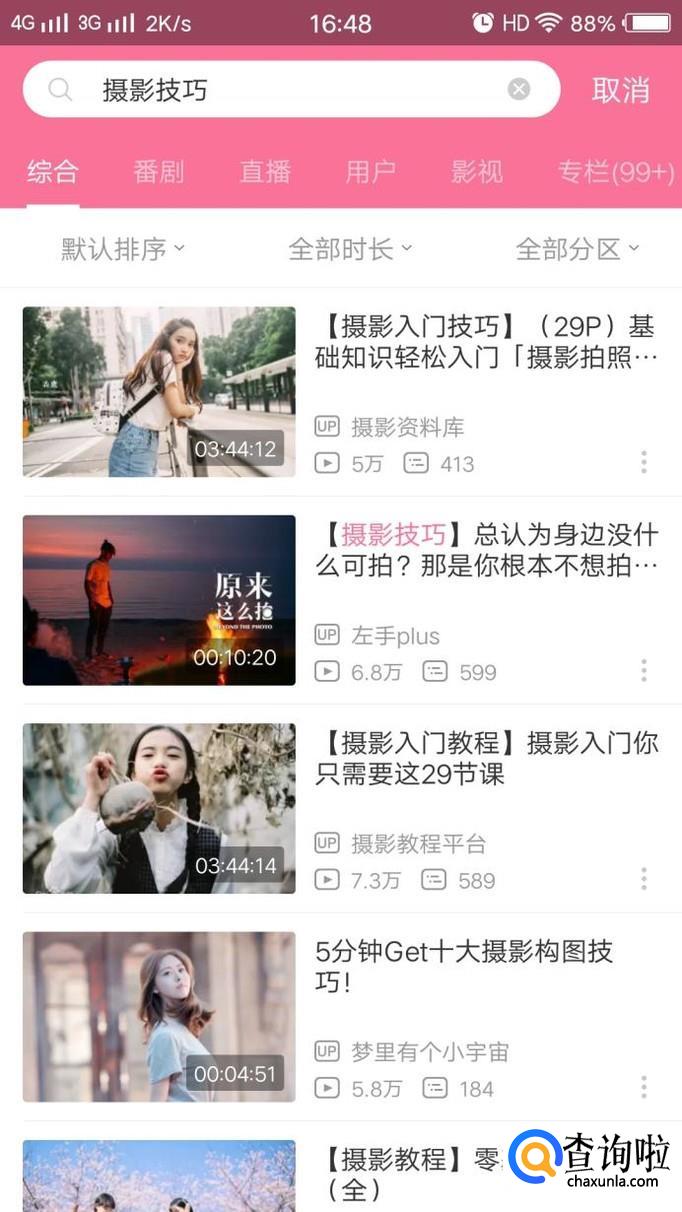Expand the 全部分区 category filter
The width and height of the screenshot is (682, 1212).
click(577, 249)
